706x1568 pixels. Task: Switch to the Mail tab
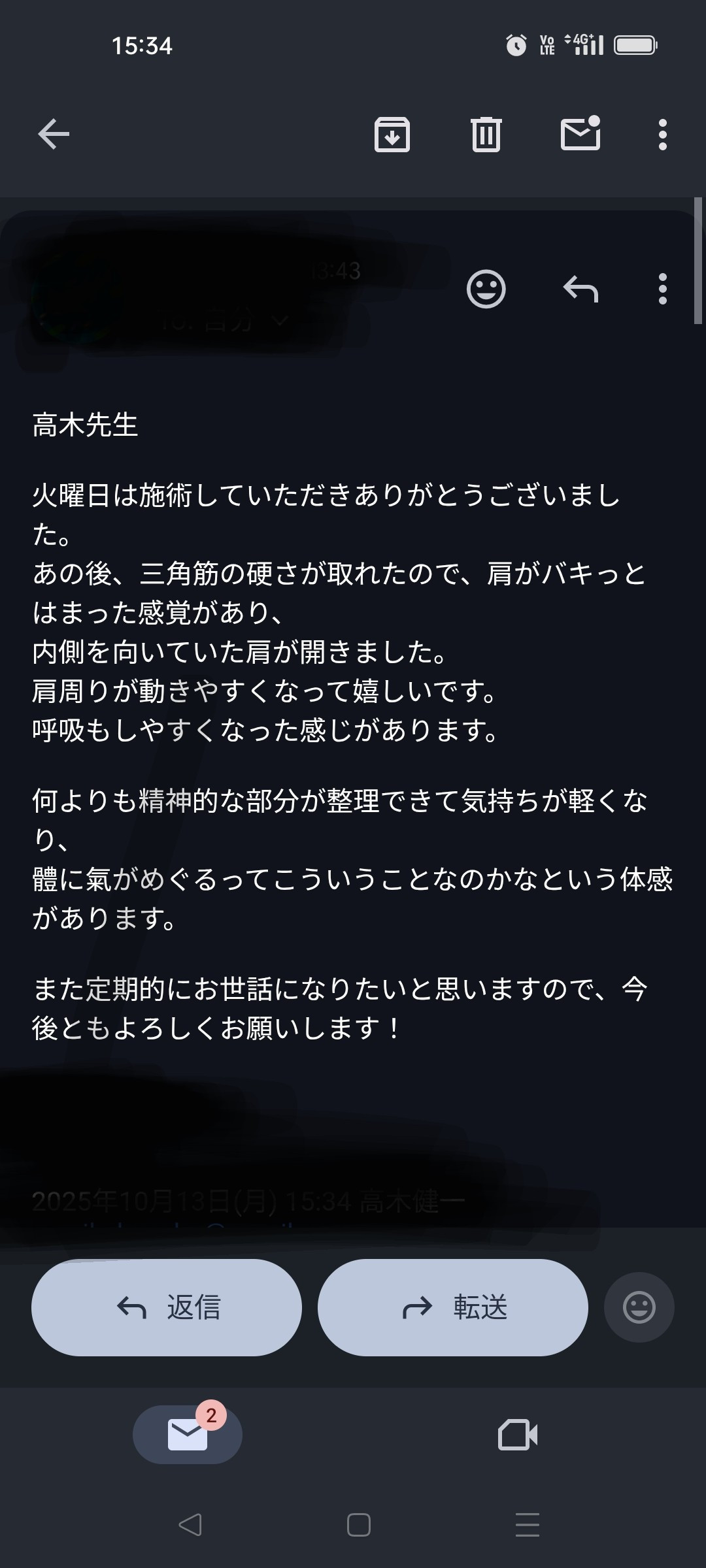(x=188, y=1435)
